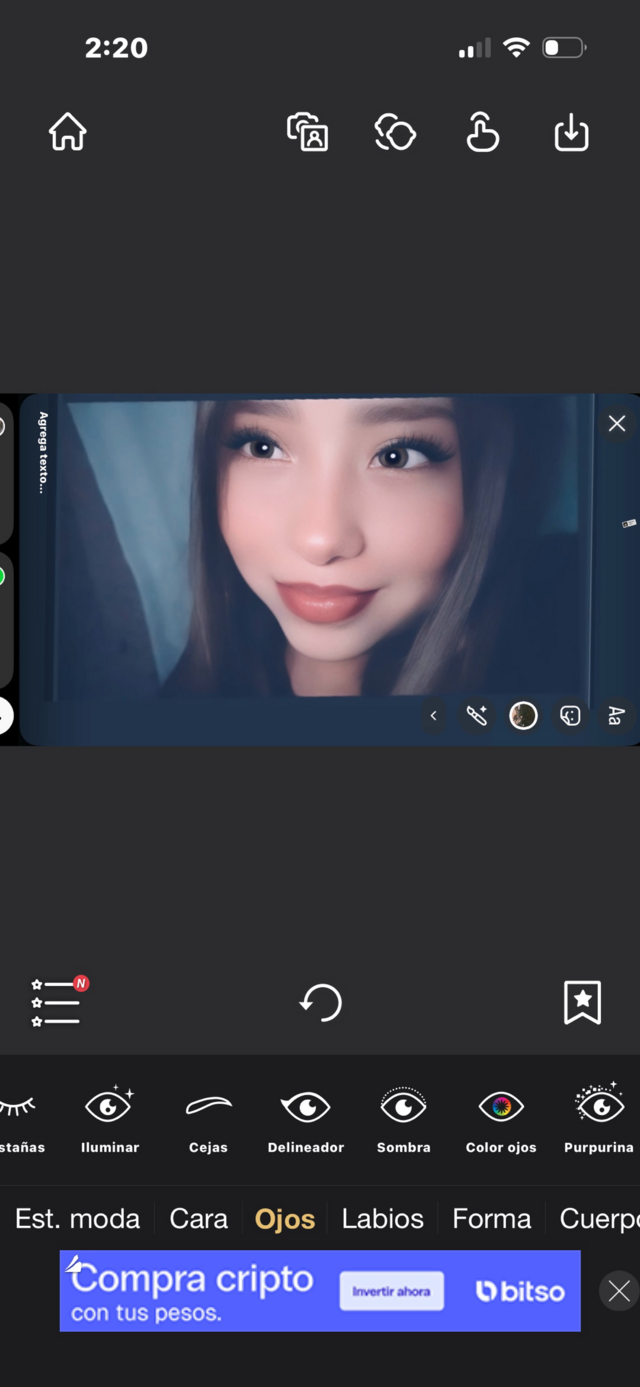Switch to the Forma tab

(x=492, y=1219)
